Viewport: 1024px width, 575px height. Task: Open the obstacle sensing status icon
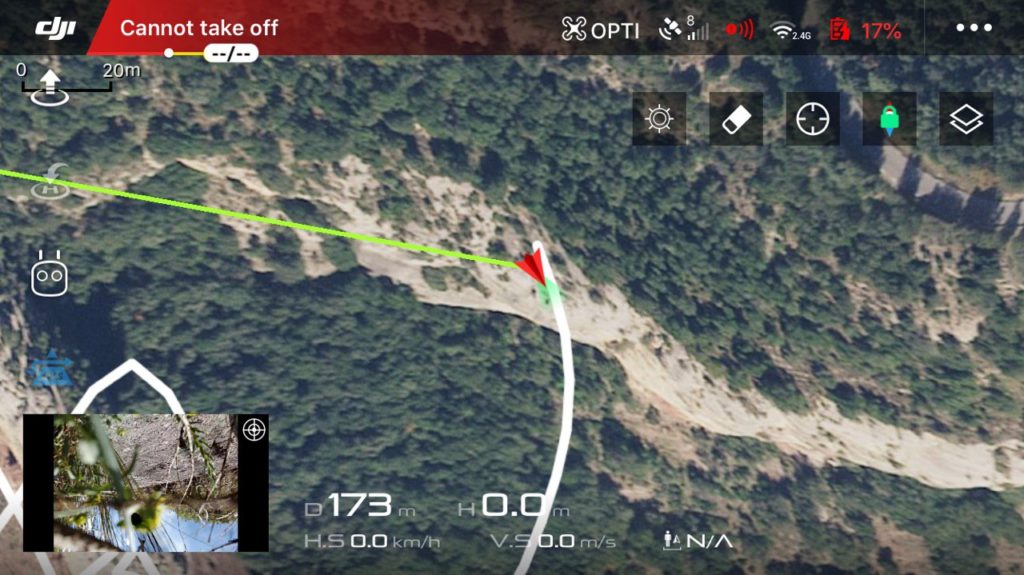740,30
